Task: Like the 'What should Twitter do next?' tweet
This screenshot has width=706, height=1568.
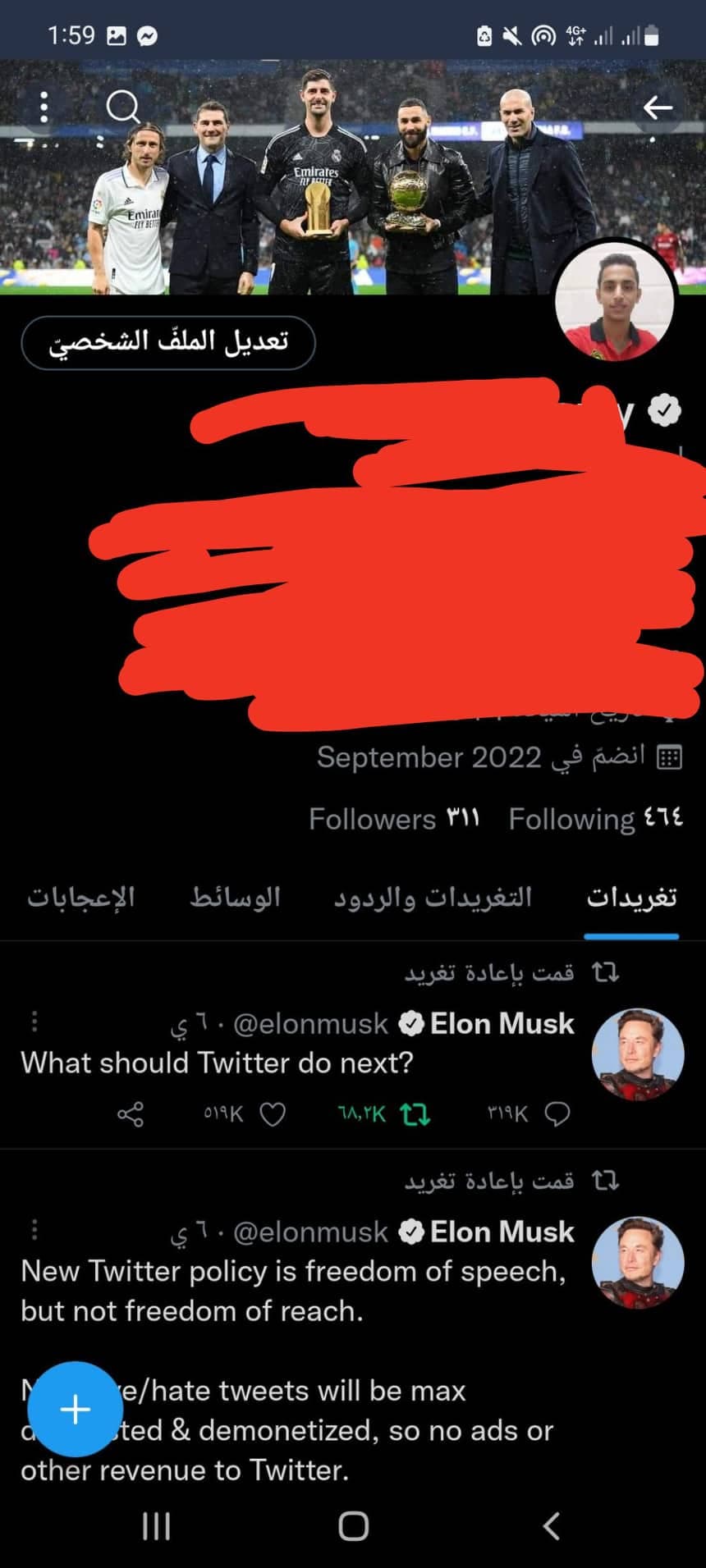Action: 273,1114
